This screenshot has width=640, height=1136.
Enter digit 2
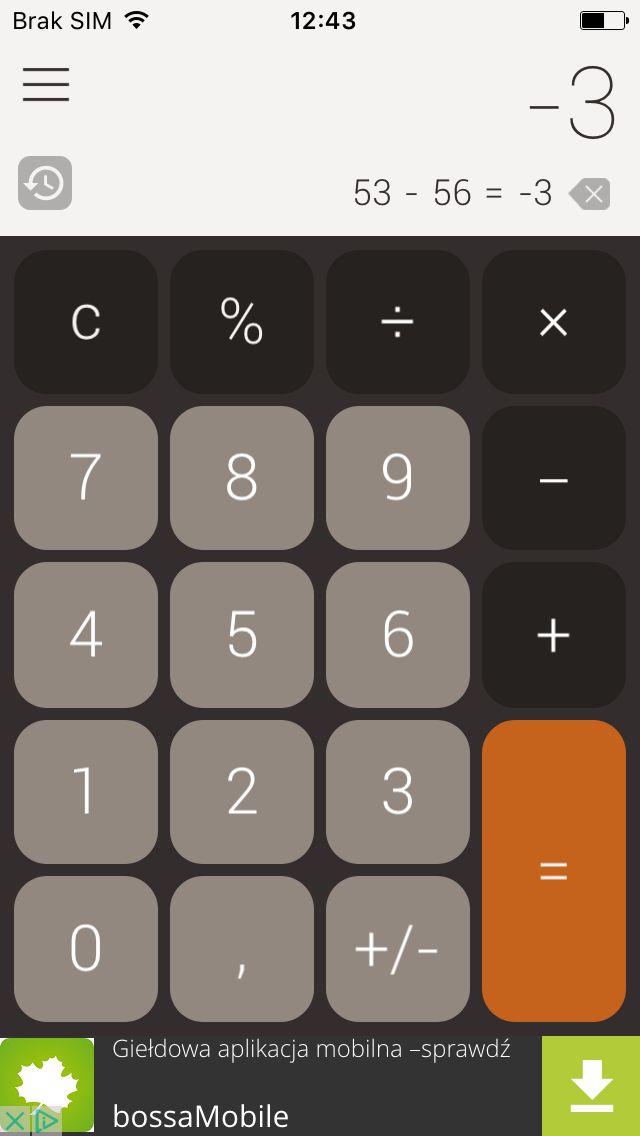[242, 791]
